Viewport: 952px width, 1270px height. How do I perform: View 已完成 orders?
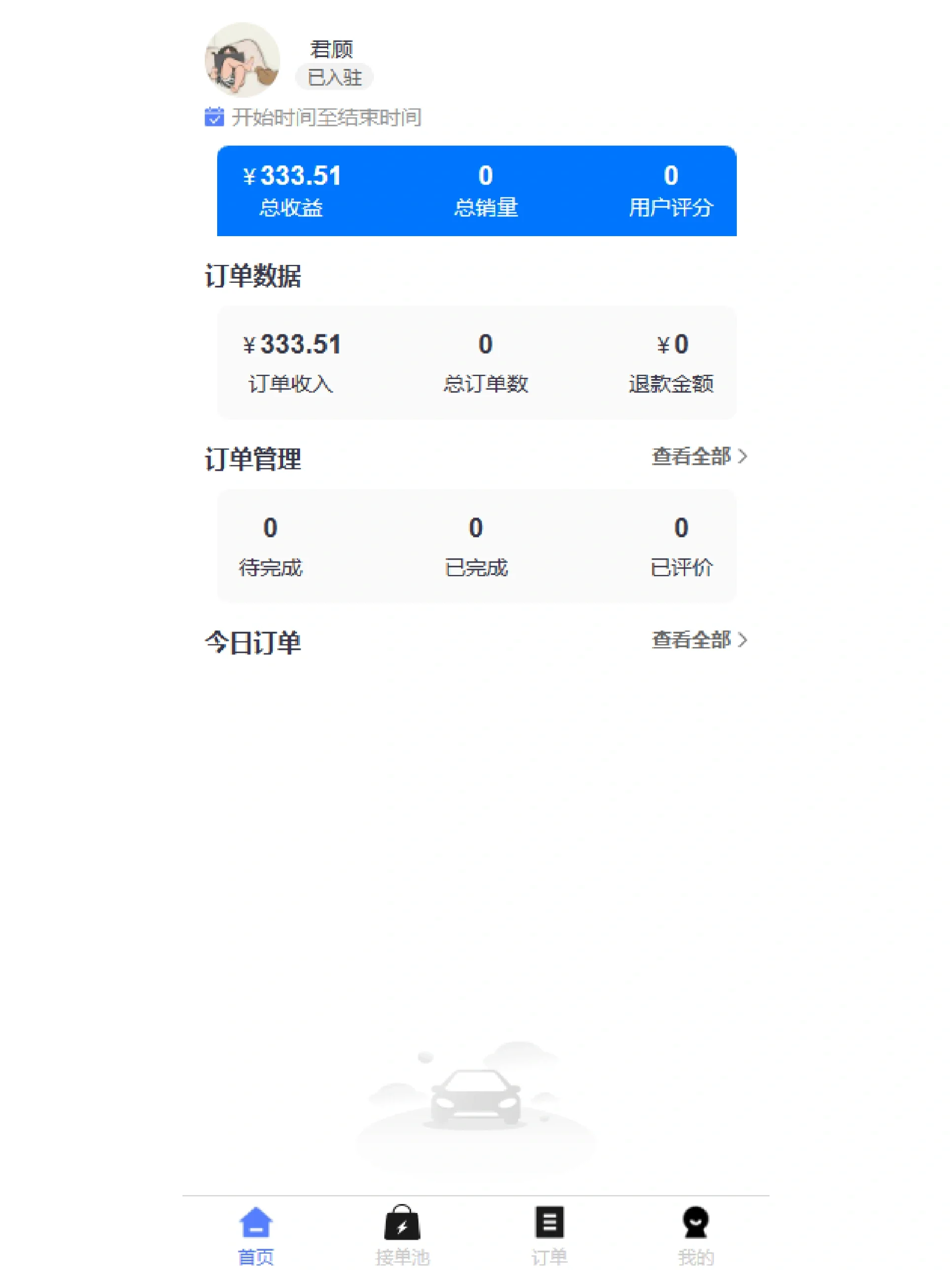[476, 546]
